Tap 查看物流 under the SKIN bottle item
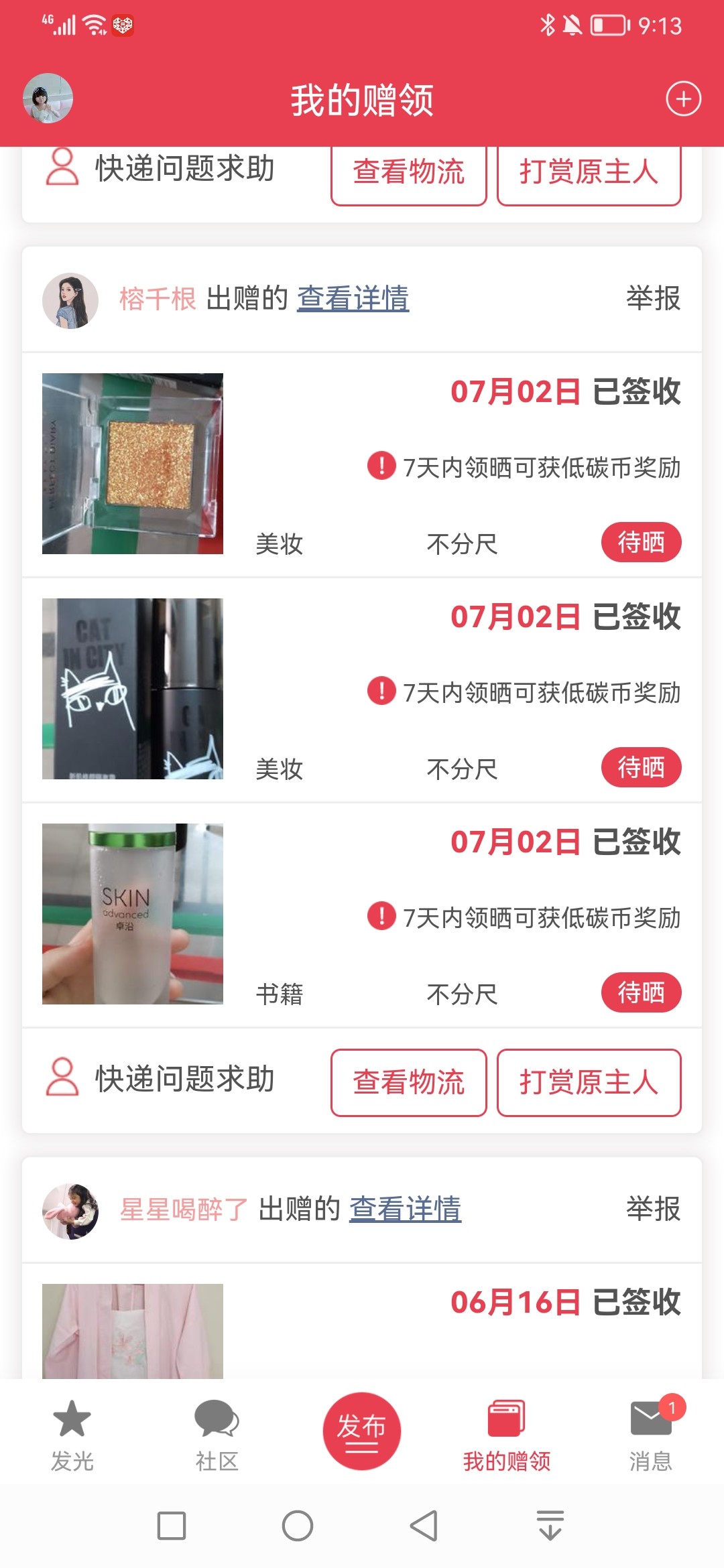This screenshot has height=1568, width=724. [x=408, y=1083]
